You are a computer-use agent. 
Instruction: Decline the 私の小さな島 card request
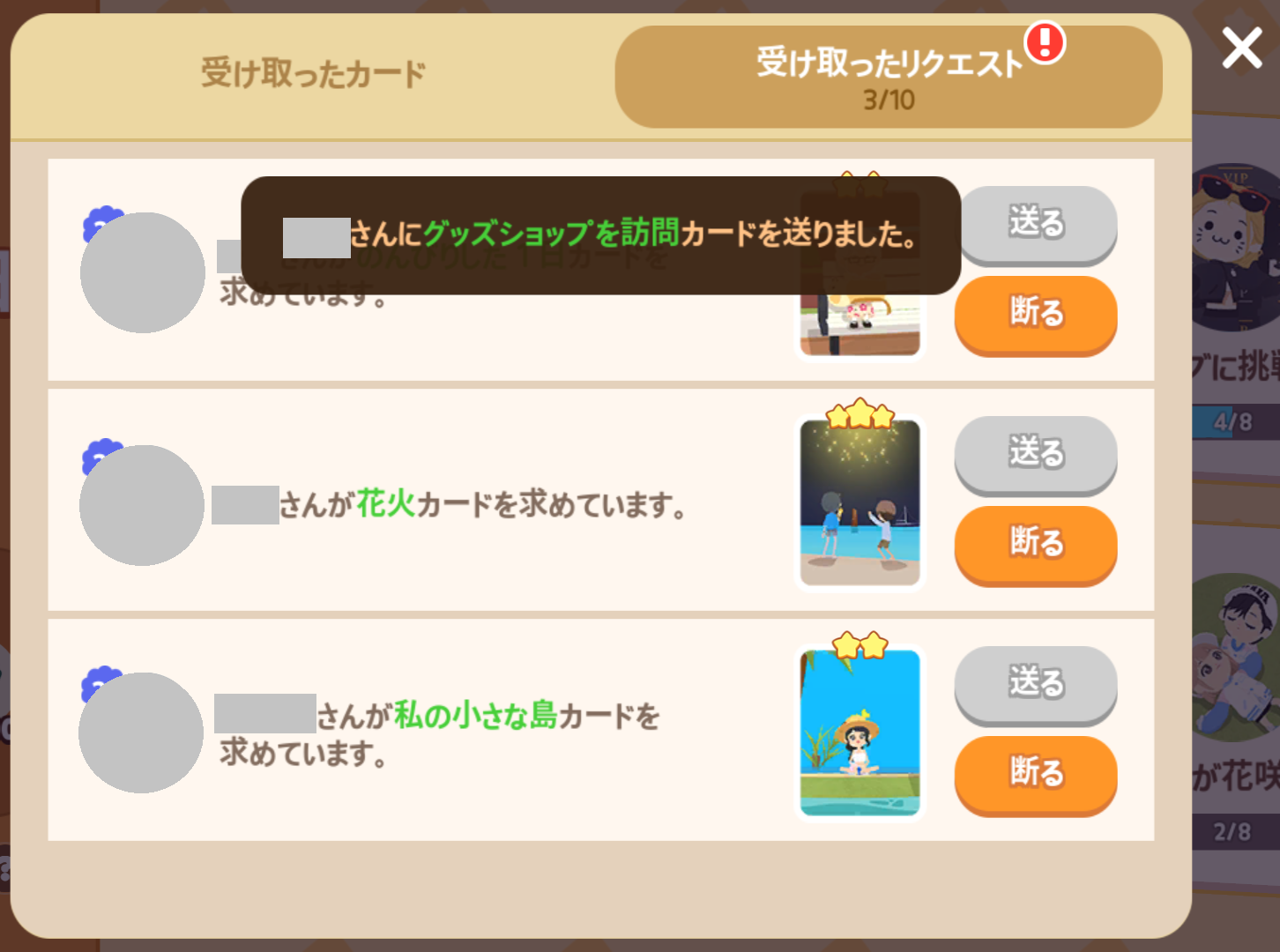(1036, 772)
